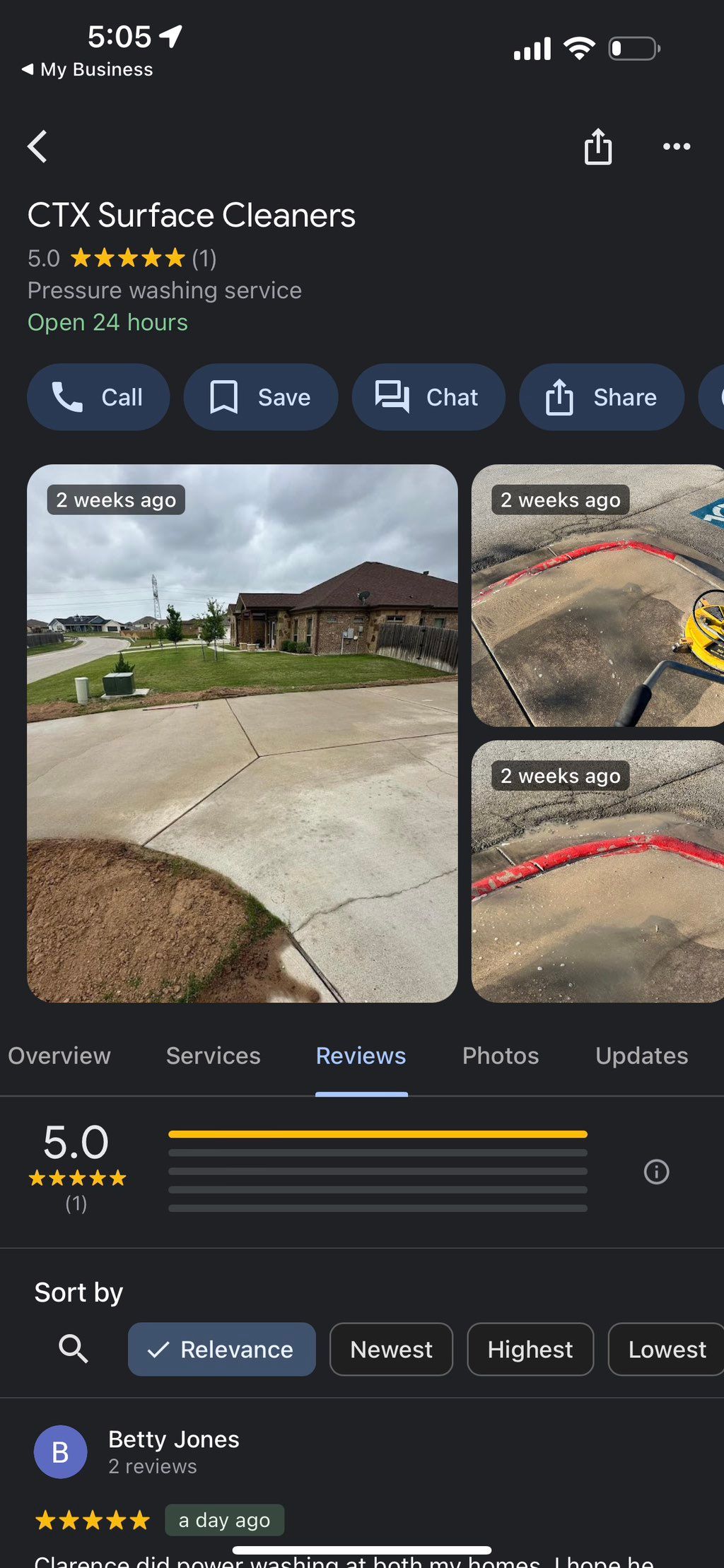Viewport: 724px width, 1568px height.
Task: Tap the Share chip button
Action: 601,397
